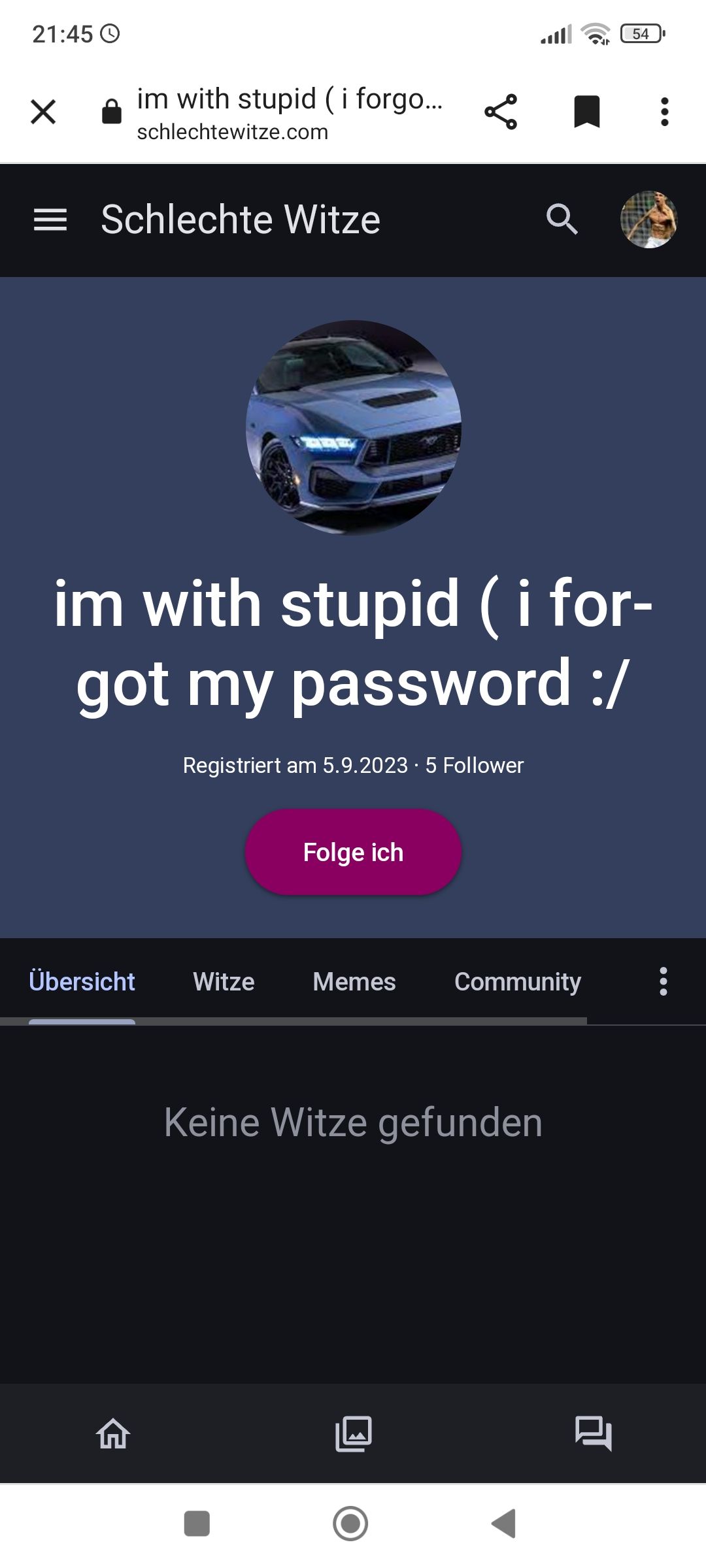Image resolution: width=706 pixels, height=1568 pixels.
Task: Select the Community tab
Action: 517,981
